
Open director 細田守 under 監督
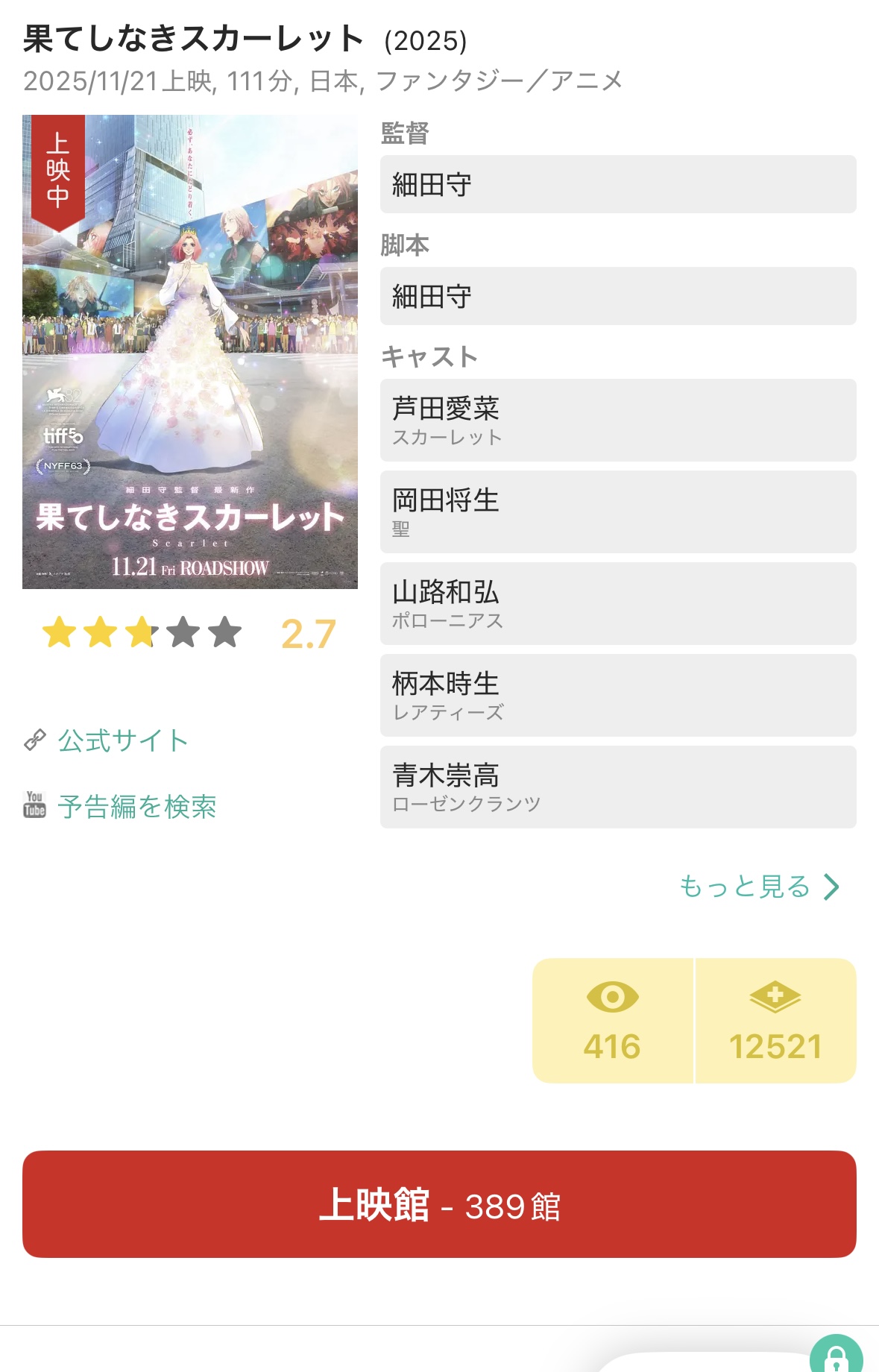(x=617, y=184)
